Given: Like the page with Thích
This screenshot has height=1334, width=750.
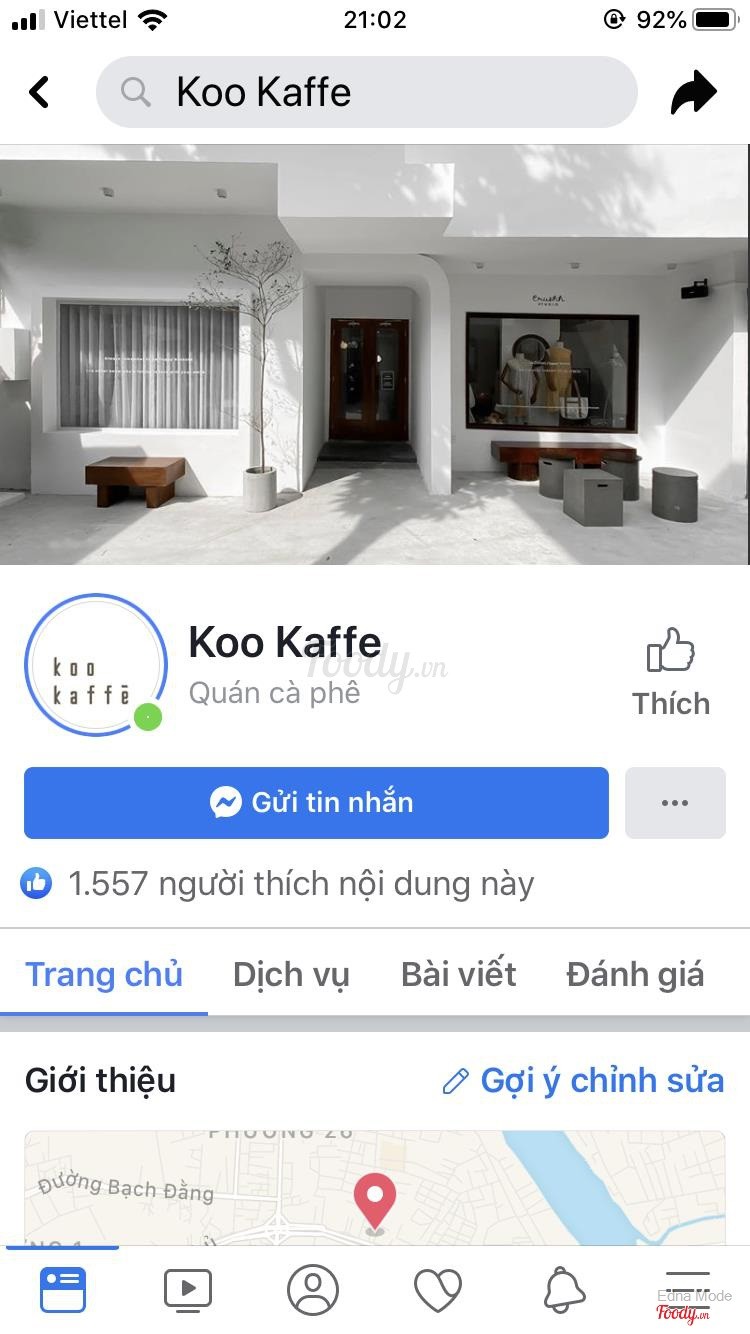Looking at the screenshot, I should (x=670, y=672).
